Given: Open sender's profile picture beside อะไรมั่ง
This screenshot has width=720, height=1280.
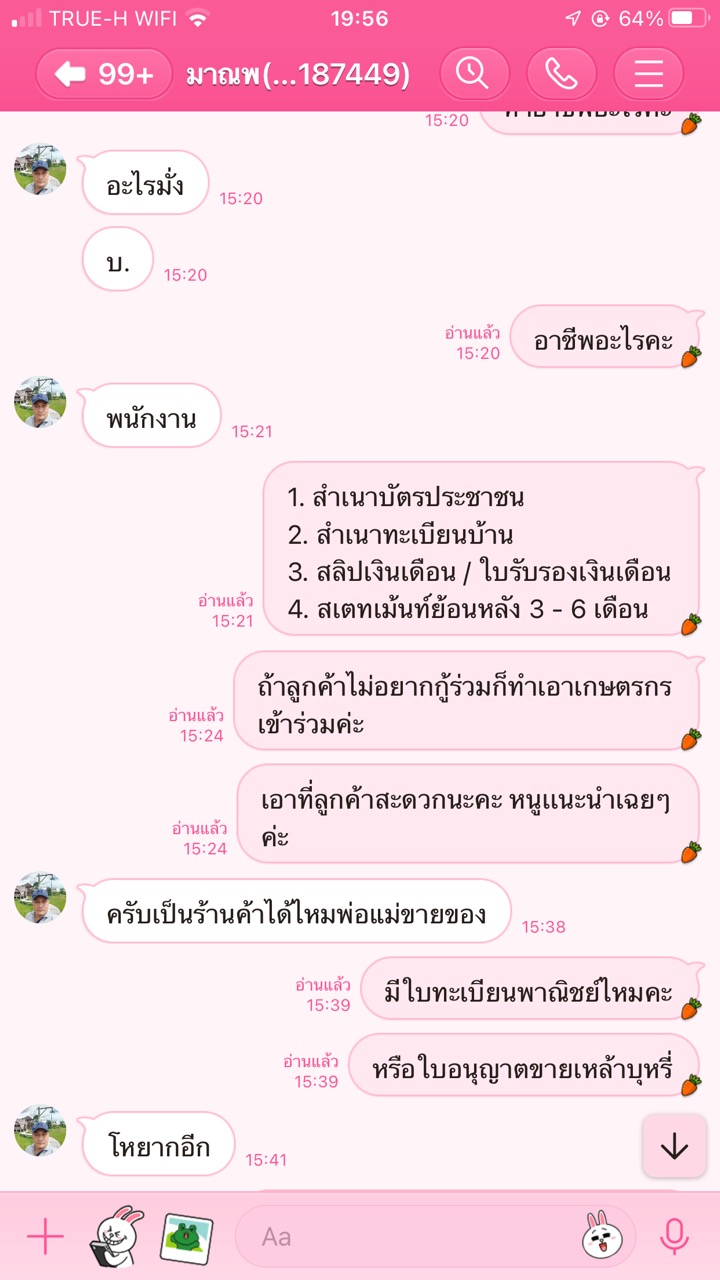Looking at the screenshot, I should point(40,169).
